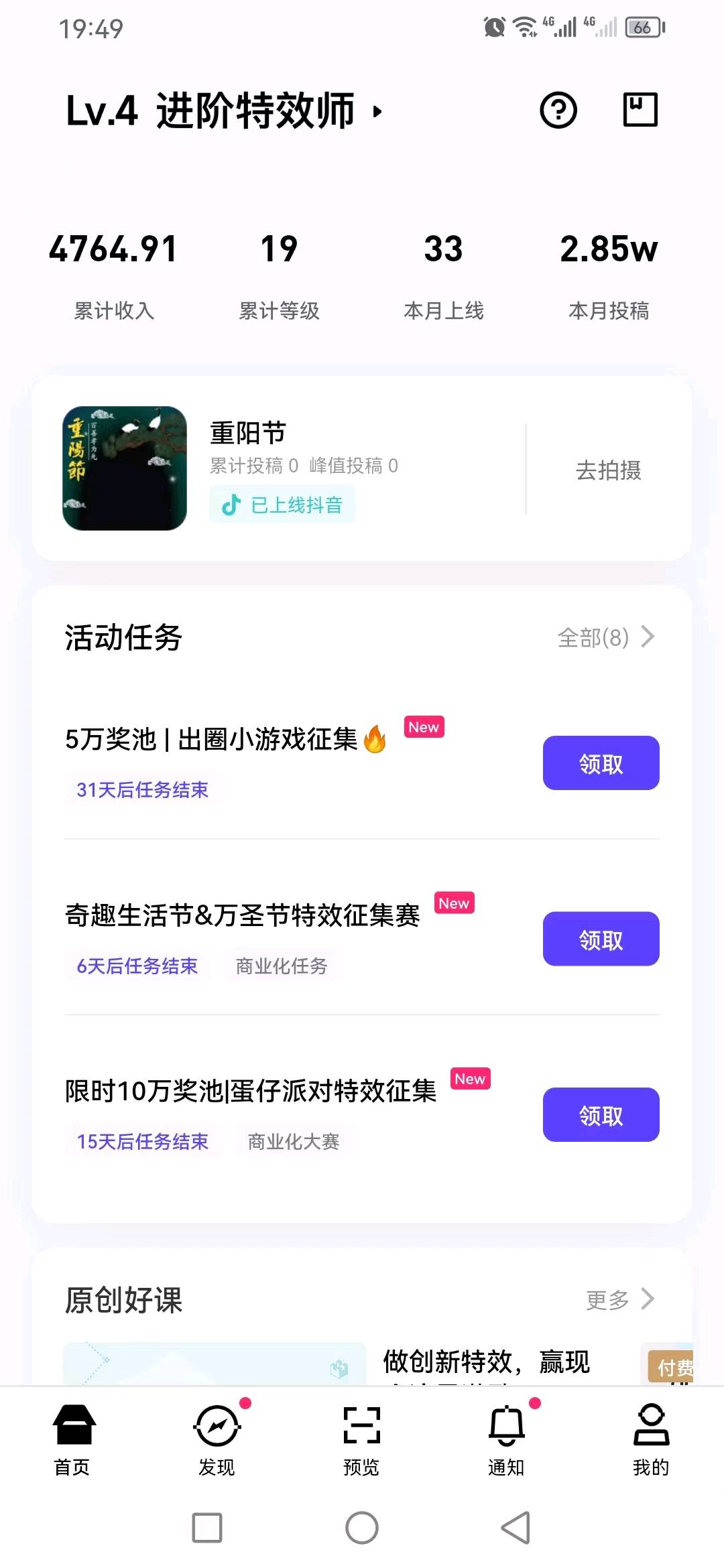Open the help question mark icon
The height and width of the screenshot is (1568, 724).
point(558,110)
